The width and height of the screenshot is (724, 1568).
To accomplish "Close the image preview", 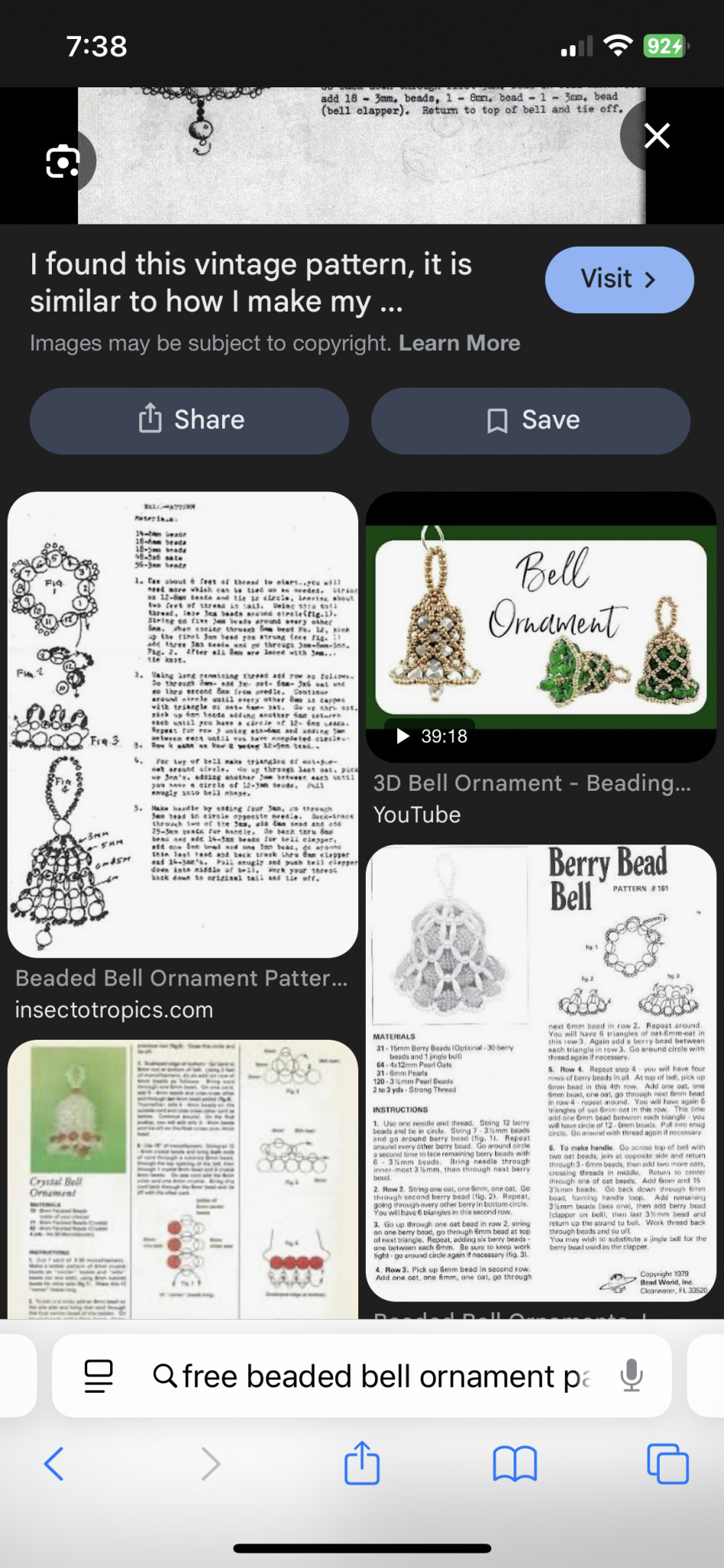I will (657, 136).
